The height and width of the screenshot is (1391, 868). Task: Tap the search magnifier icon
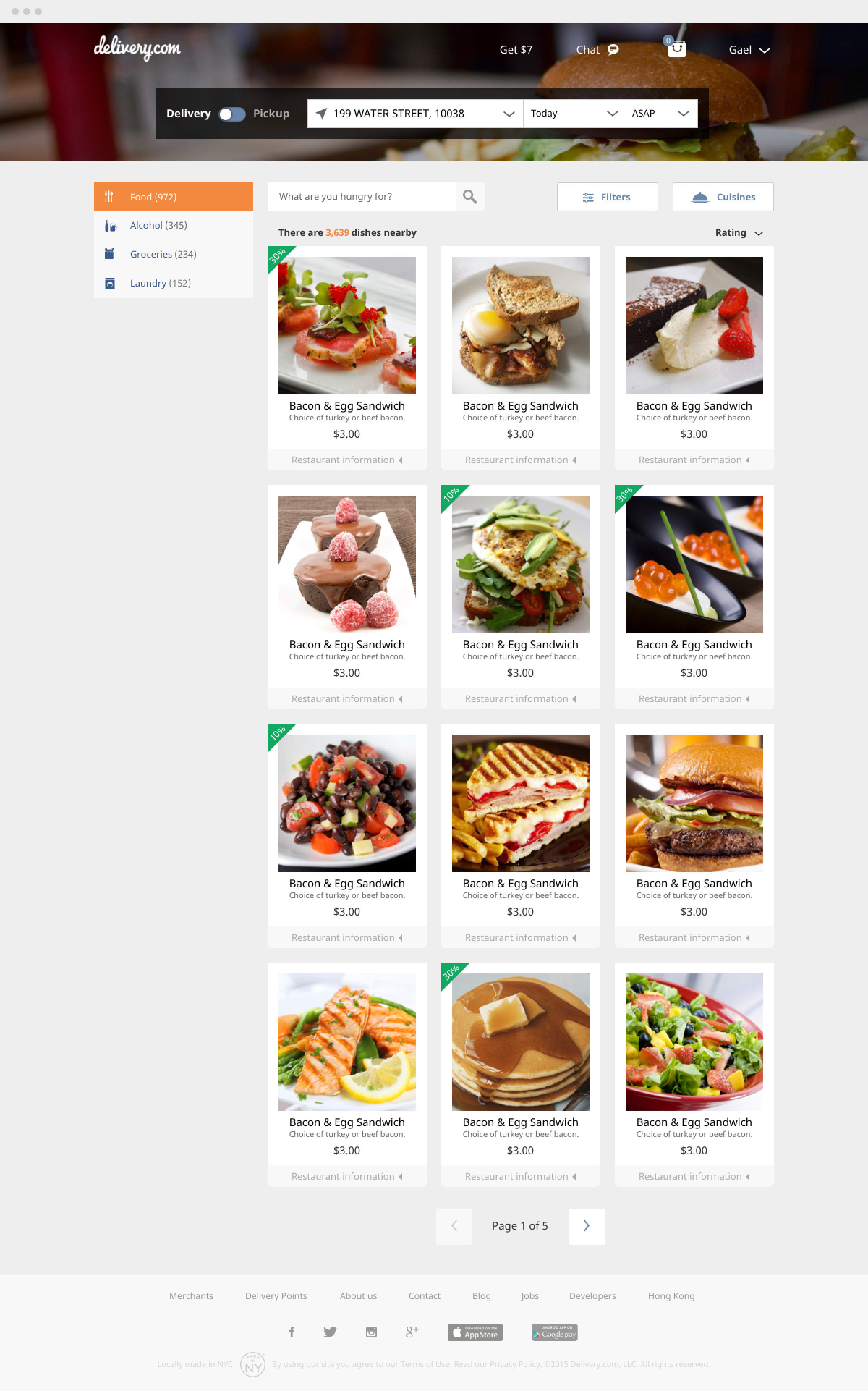(470, 197)
